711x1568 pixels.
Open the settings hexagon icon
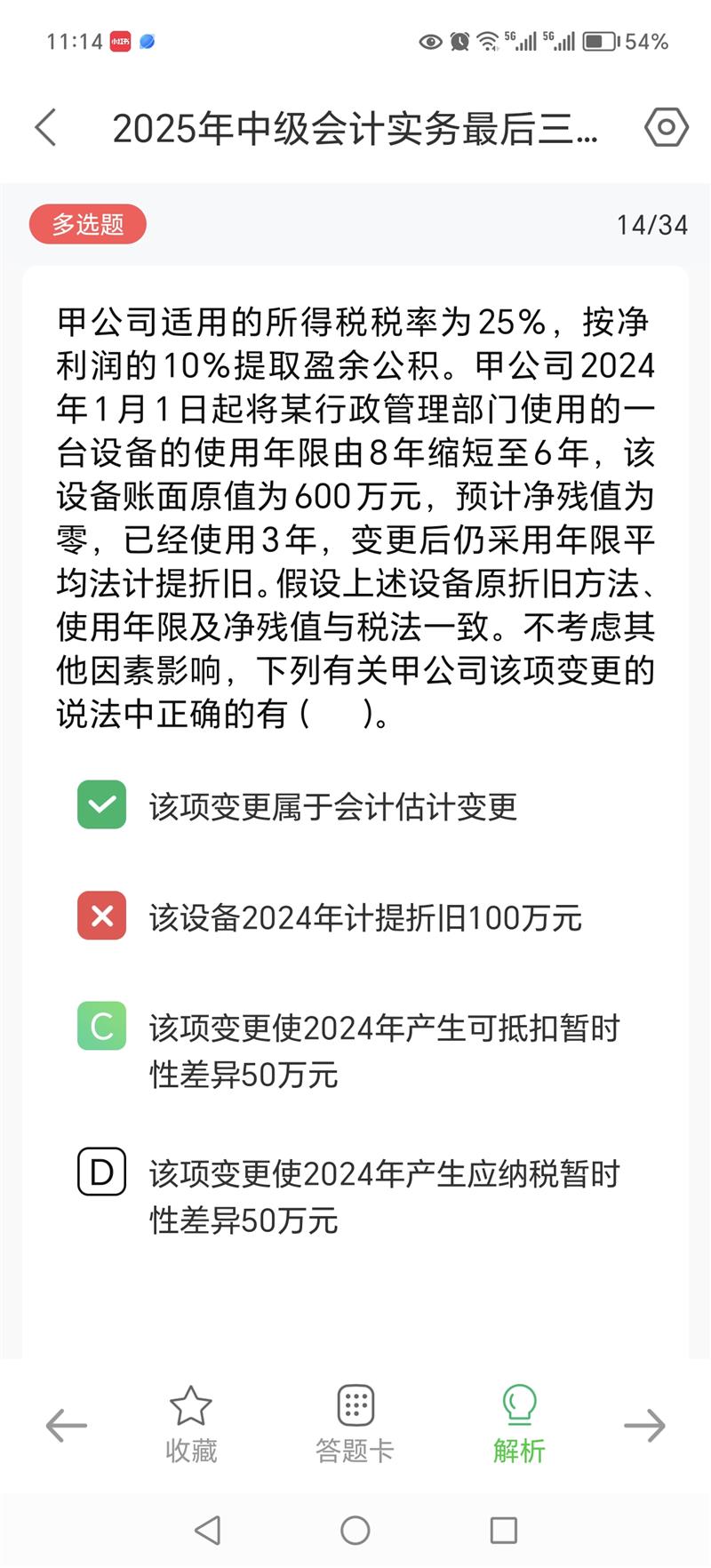(666, 128)
